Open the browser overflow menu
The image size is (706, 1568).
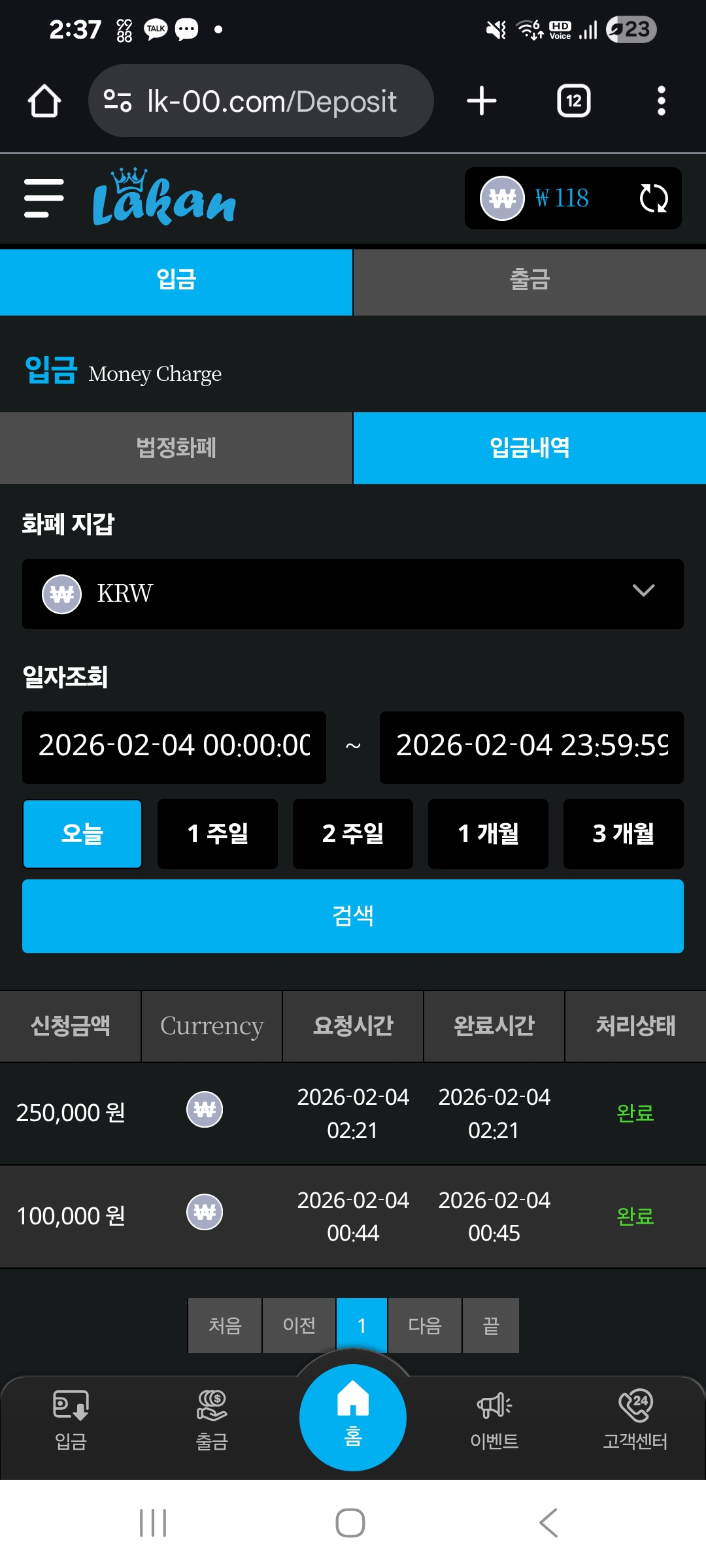(661, 101)
